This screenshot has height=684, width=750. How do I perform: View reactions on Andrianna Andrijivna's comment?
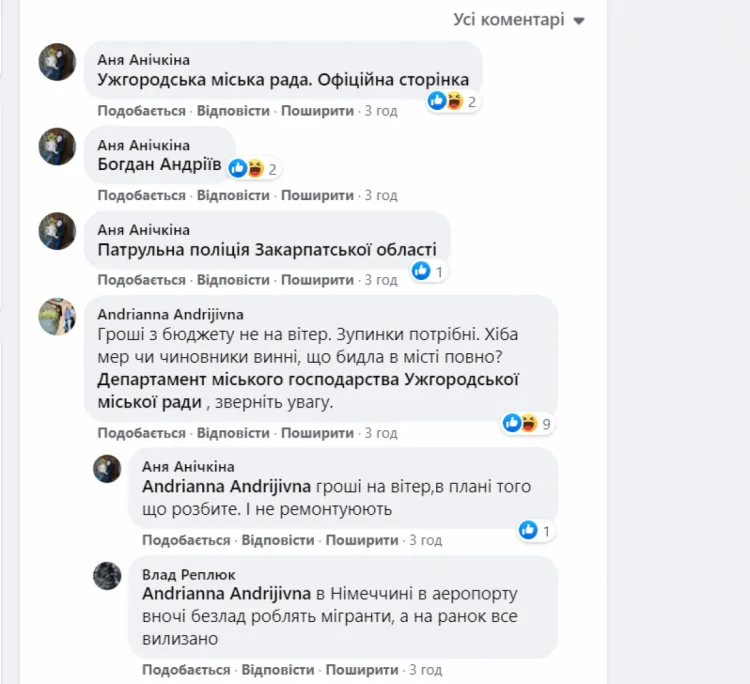tap(528, 424)
